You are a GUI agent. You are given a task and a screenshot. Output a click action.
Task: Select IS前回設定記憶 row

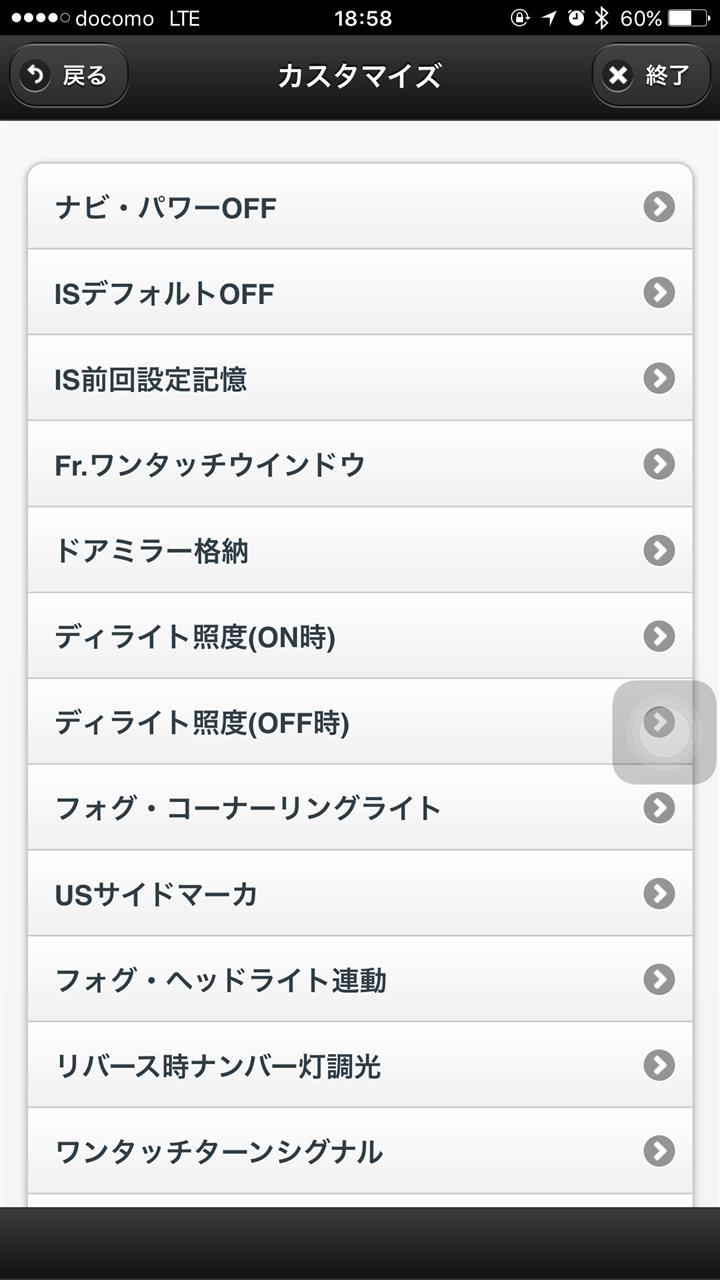tap(360, 378)
